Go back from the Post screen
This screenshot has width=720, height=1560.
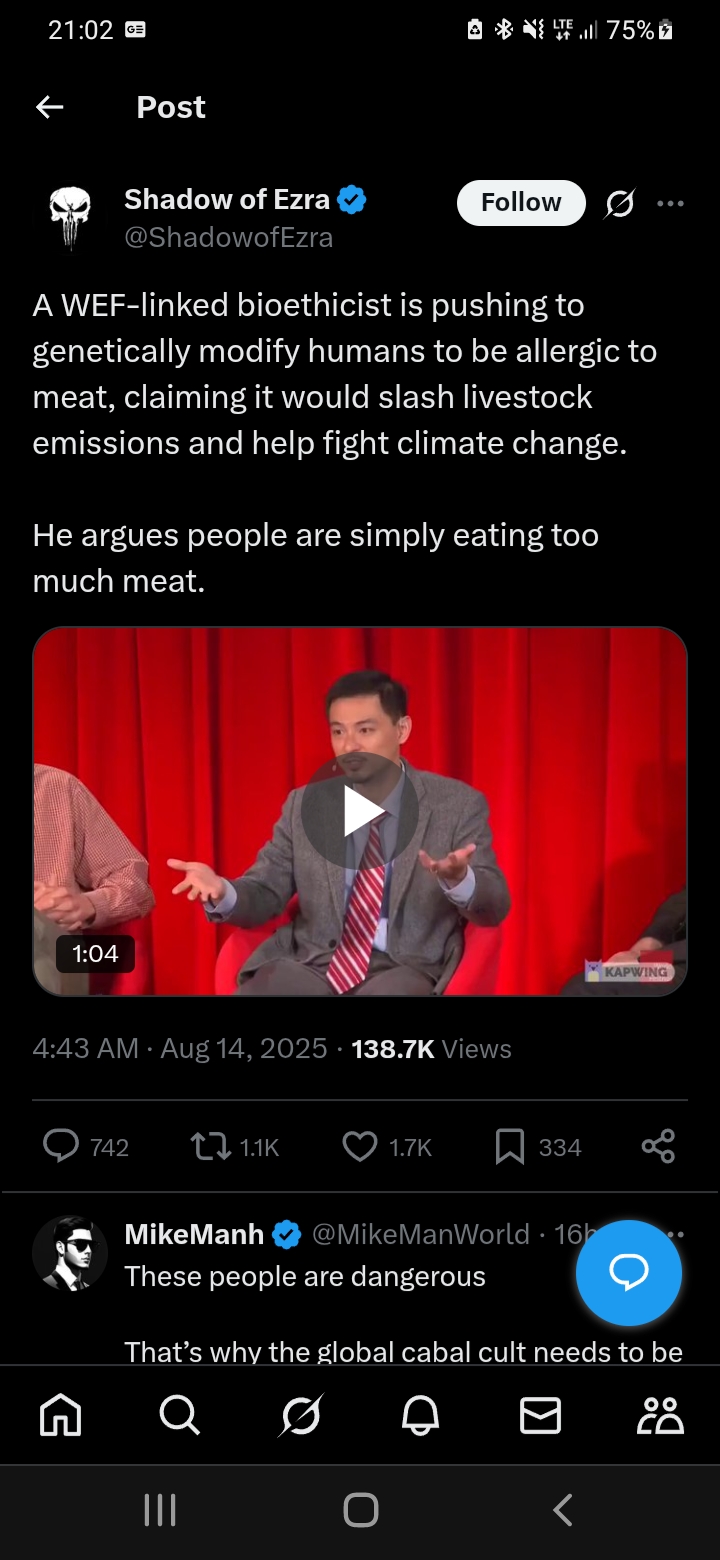point(49,107)
